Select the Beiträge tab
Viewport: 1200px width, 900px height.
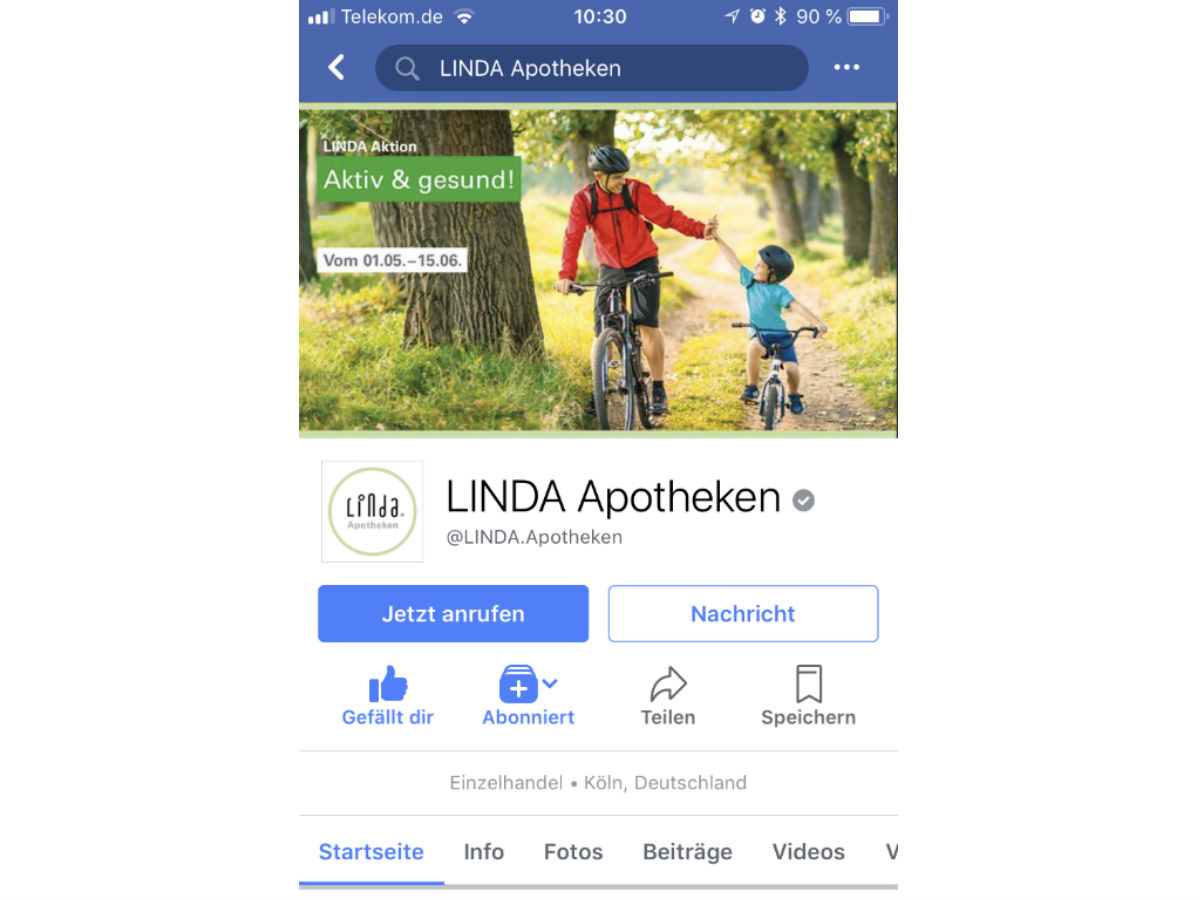(687, 852)
